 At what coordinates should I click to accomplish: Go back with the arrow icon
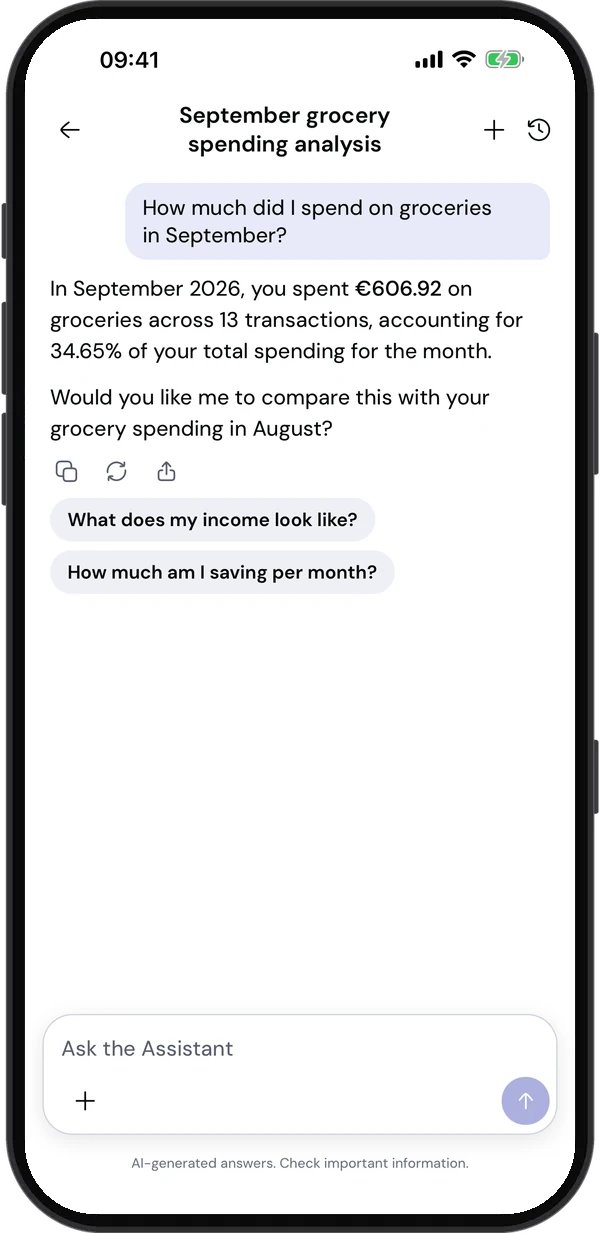[69, 130]
